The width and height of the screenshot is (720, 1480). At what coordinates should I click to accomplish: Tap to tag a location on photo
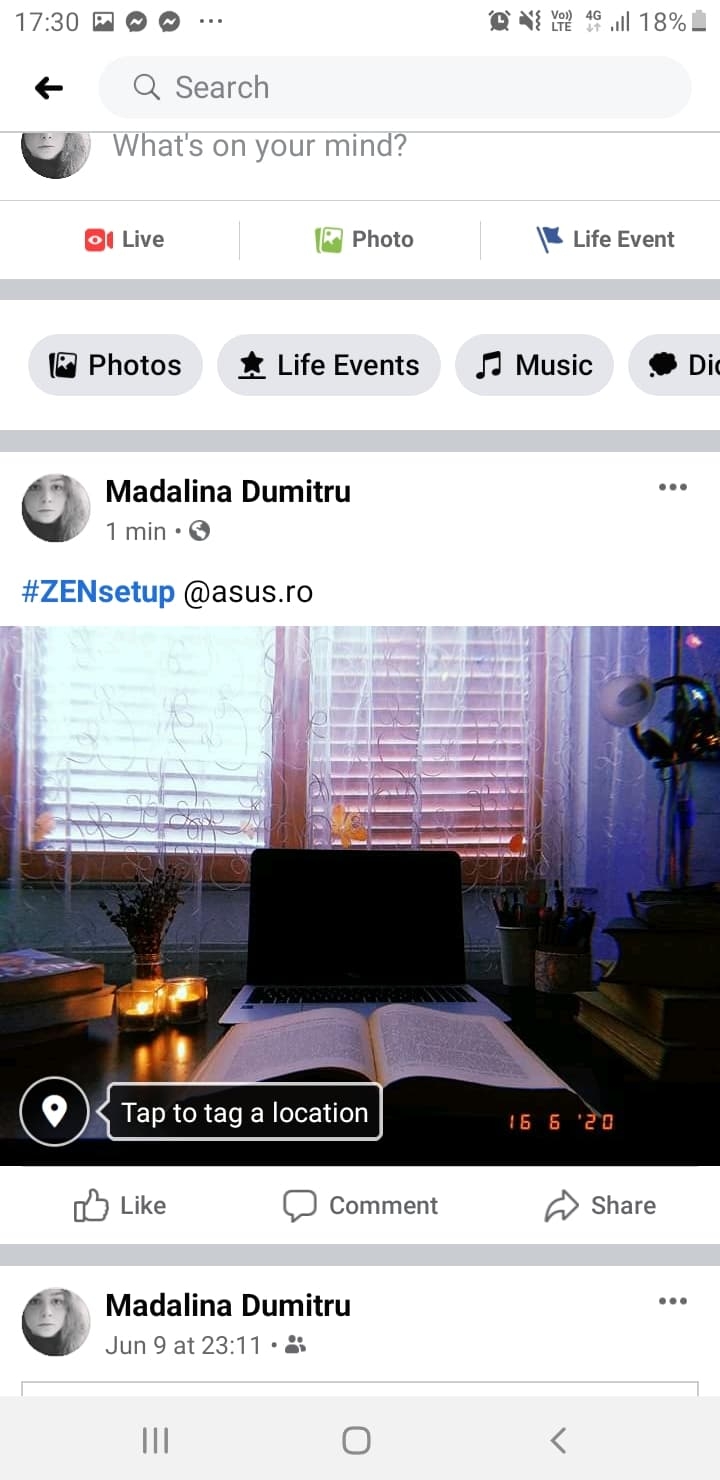(x=244, y=1112)
